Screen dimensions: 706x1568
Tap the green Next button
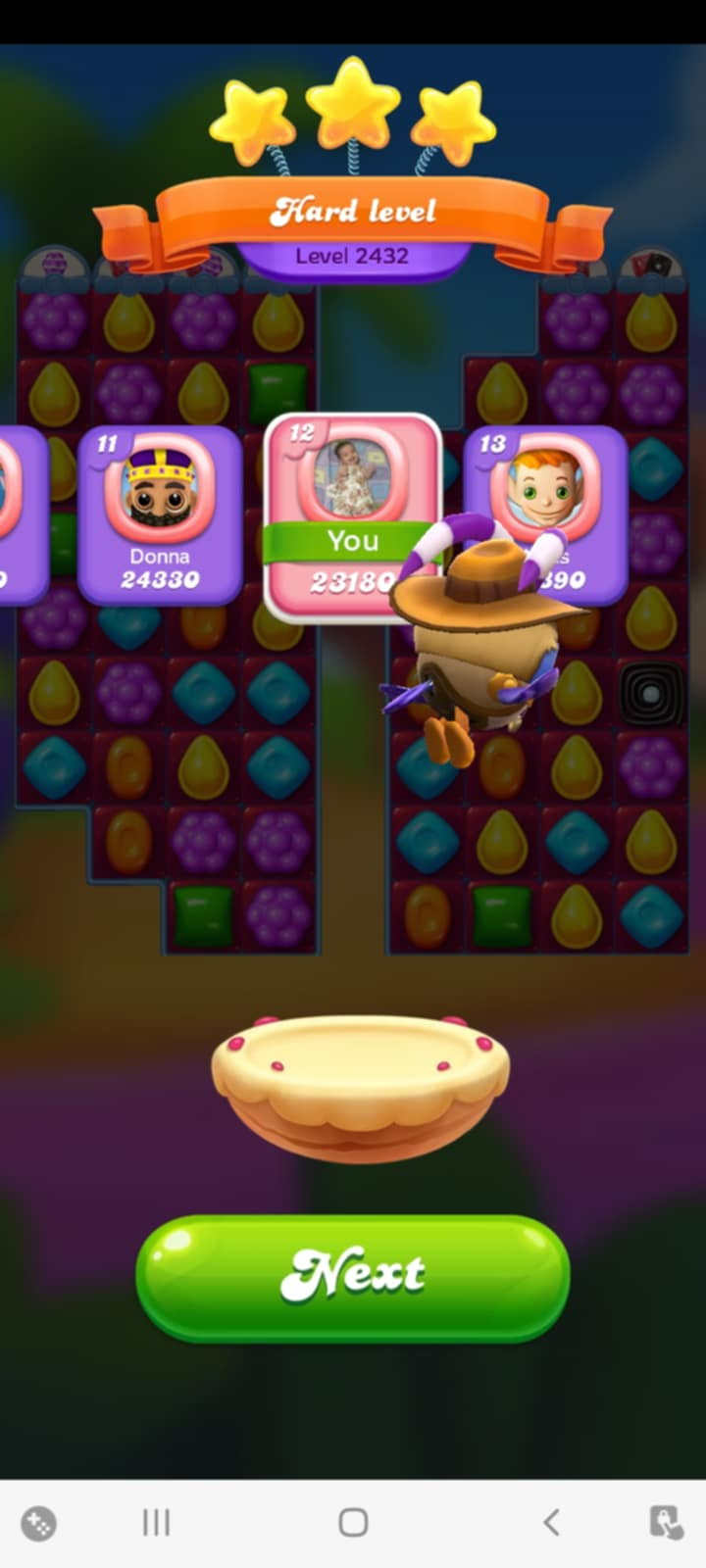point(352,1277)
